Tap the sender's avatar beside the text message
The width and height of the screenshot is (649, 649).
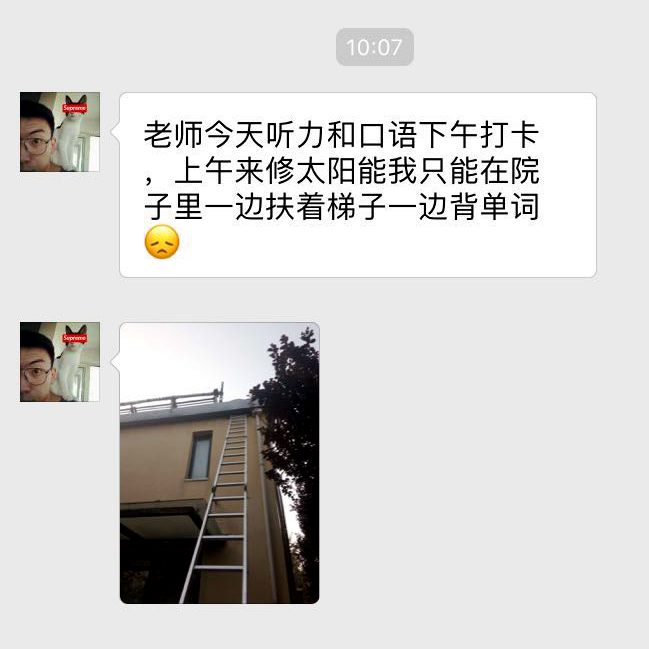(60, 133)
